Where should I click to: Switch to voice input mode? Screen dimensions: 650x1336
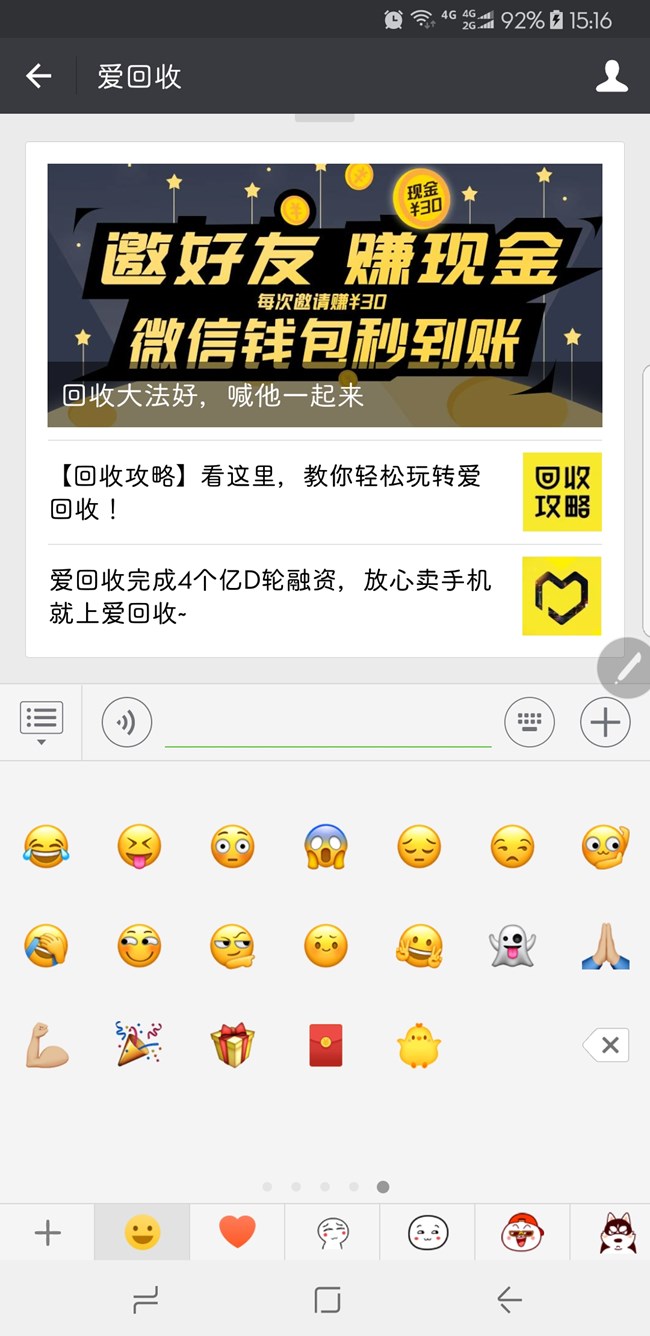coord(126,722)
